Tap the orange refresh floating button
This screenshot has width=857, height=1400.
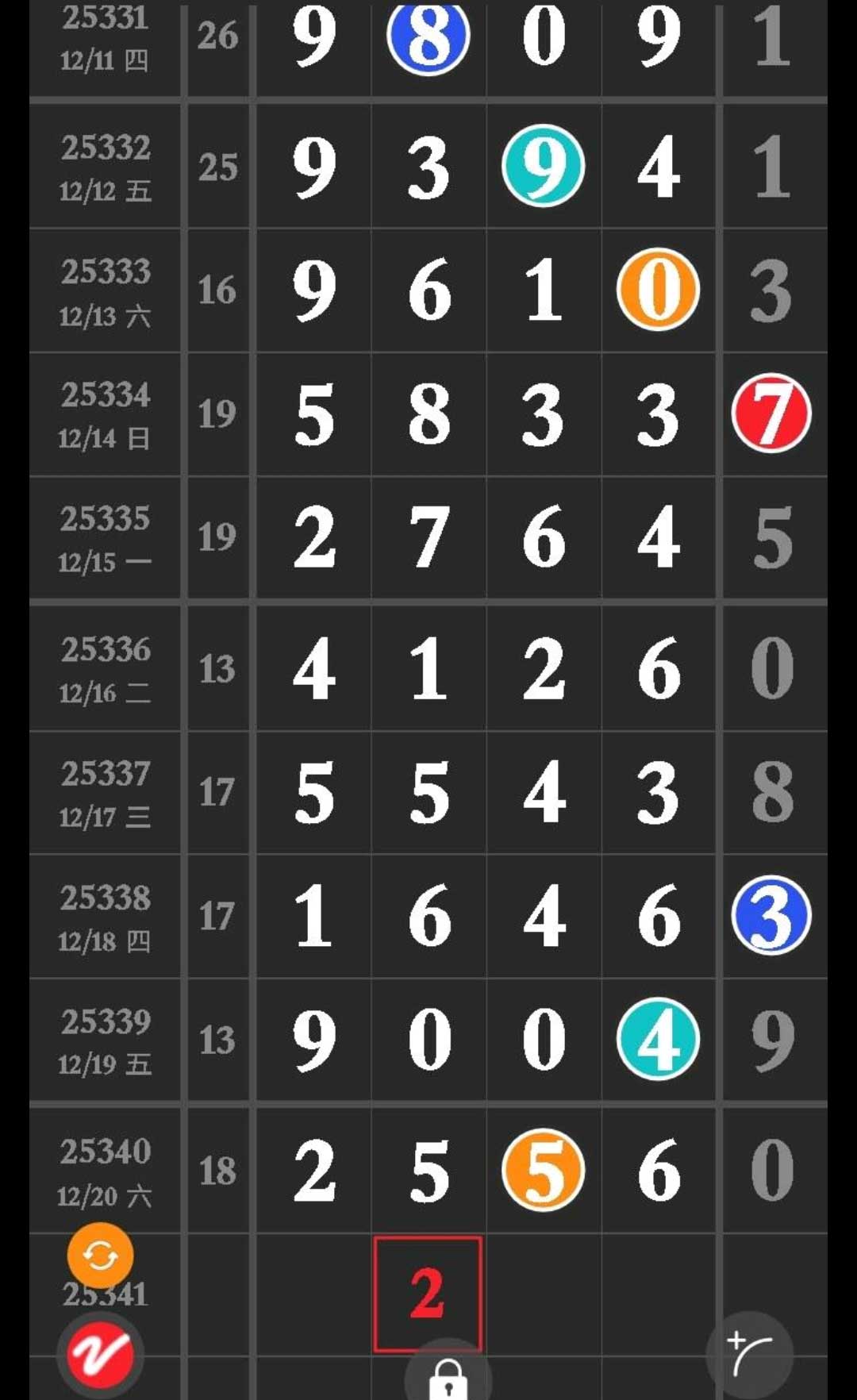pyautogui.click(x=100, y=1256)
